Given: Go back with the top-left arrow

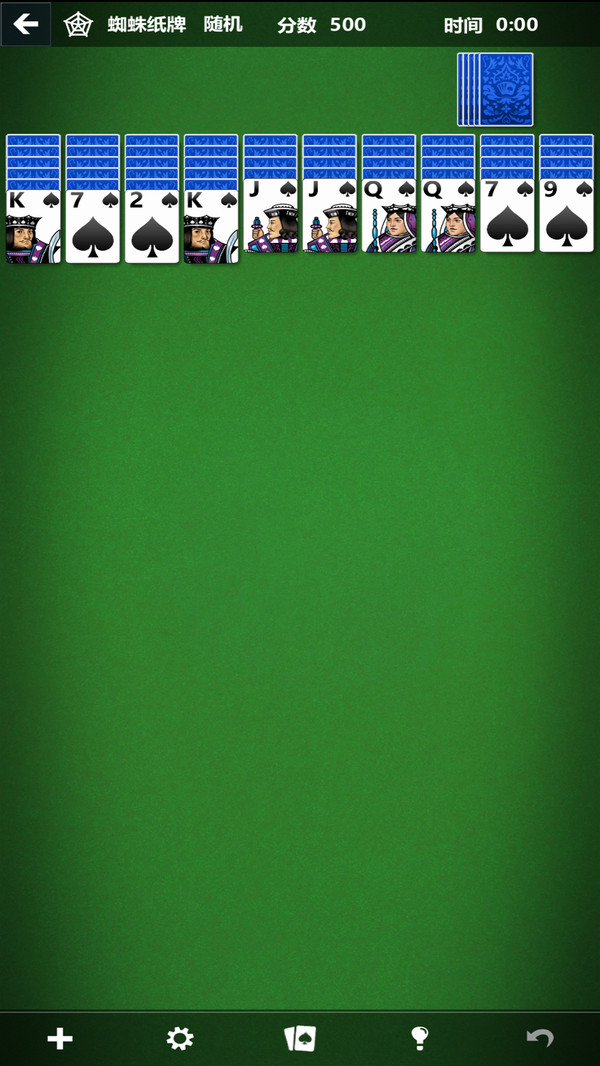Looking at the screenshot, I should [26, 24].
